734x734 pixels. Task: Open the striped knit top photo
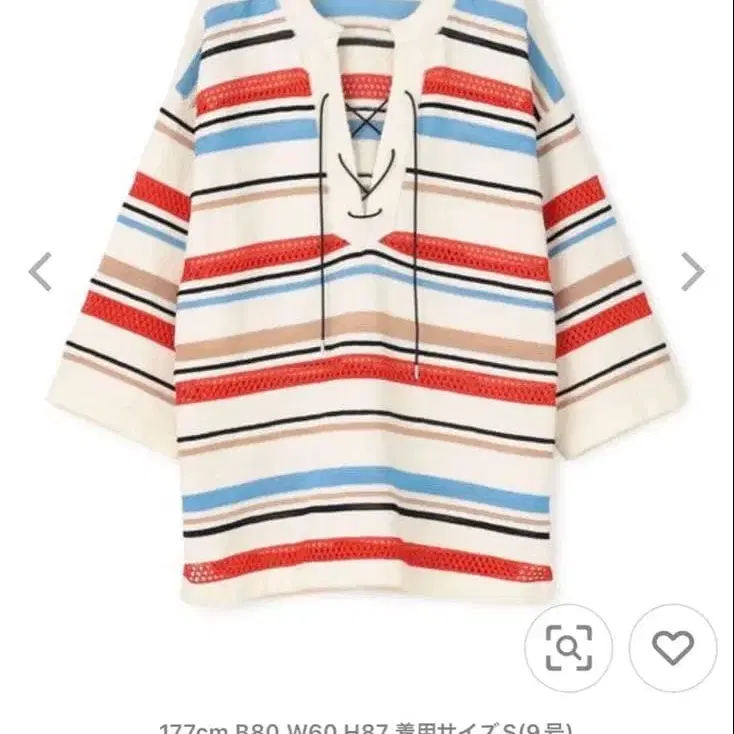pos(366,300)
